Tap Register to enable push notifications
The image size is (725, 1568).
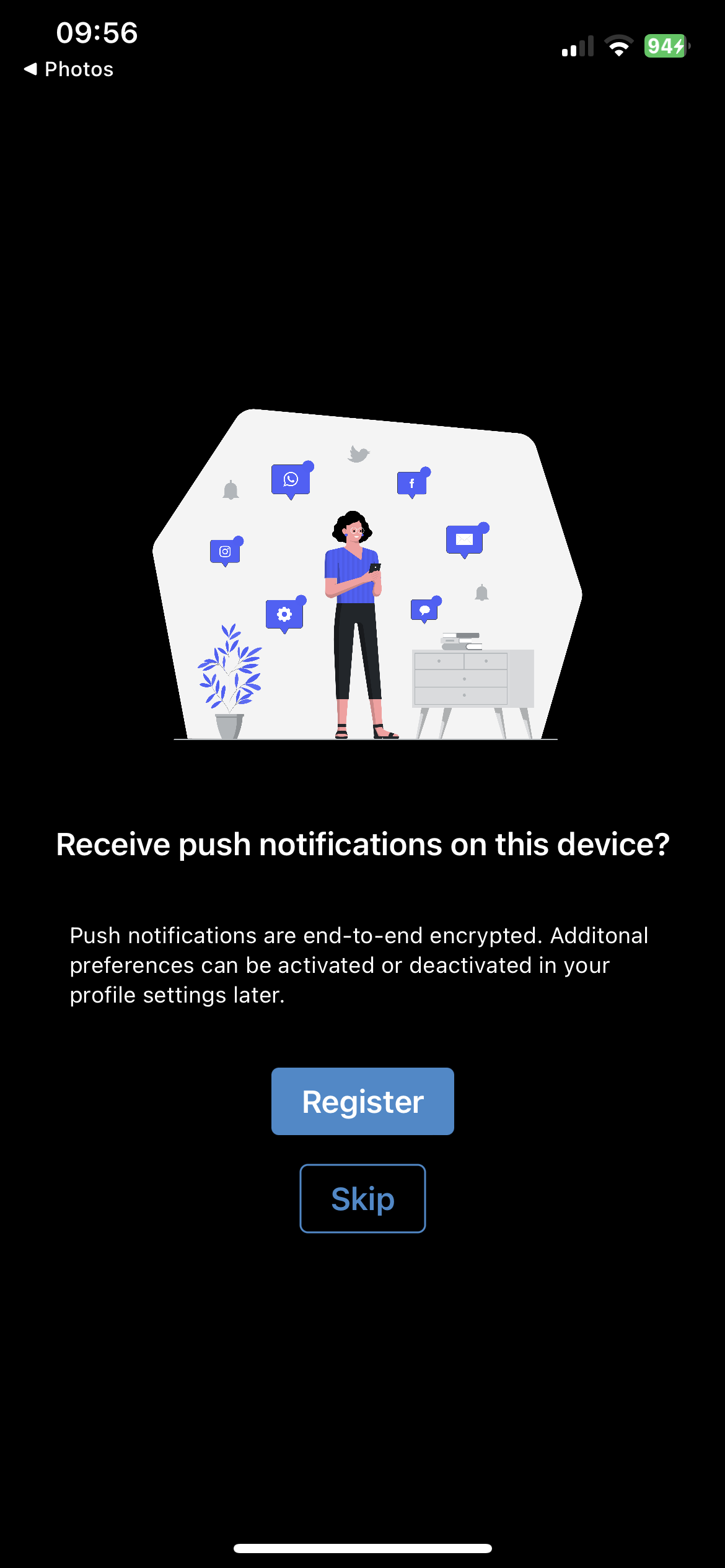tap(362, 1101)
